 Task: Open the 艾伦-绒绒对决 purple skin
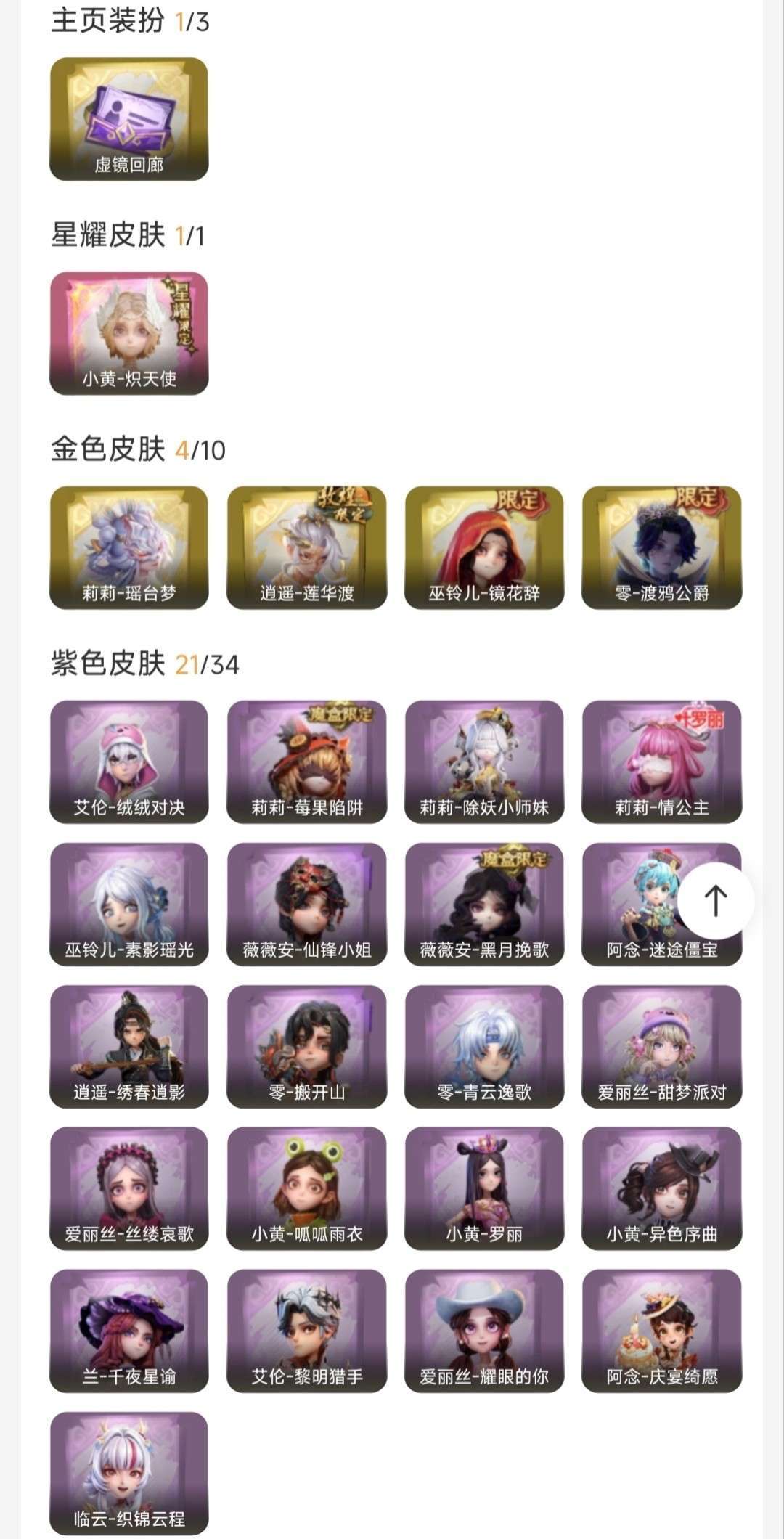129,762
